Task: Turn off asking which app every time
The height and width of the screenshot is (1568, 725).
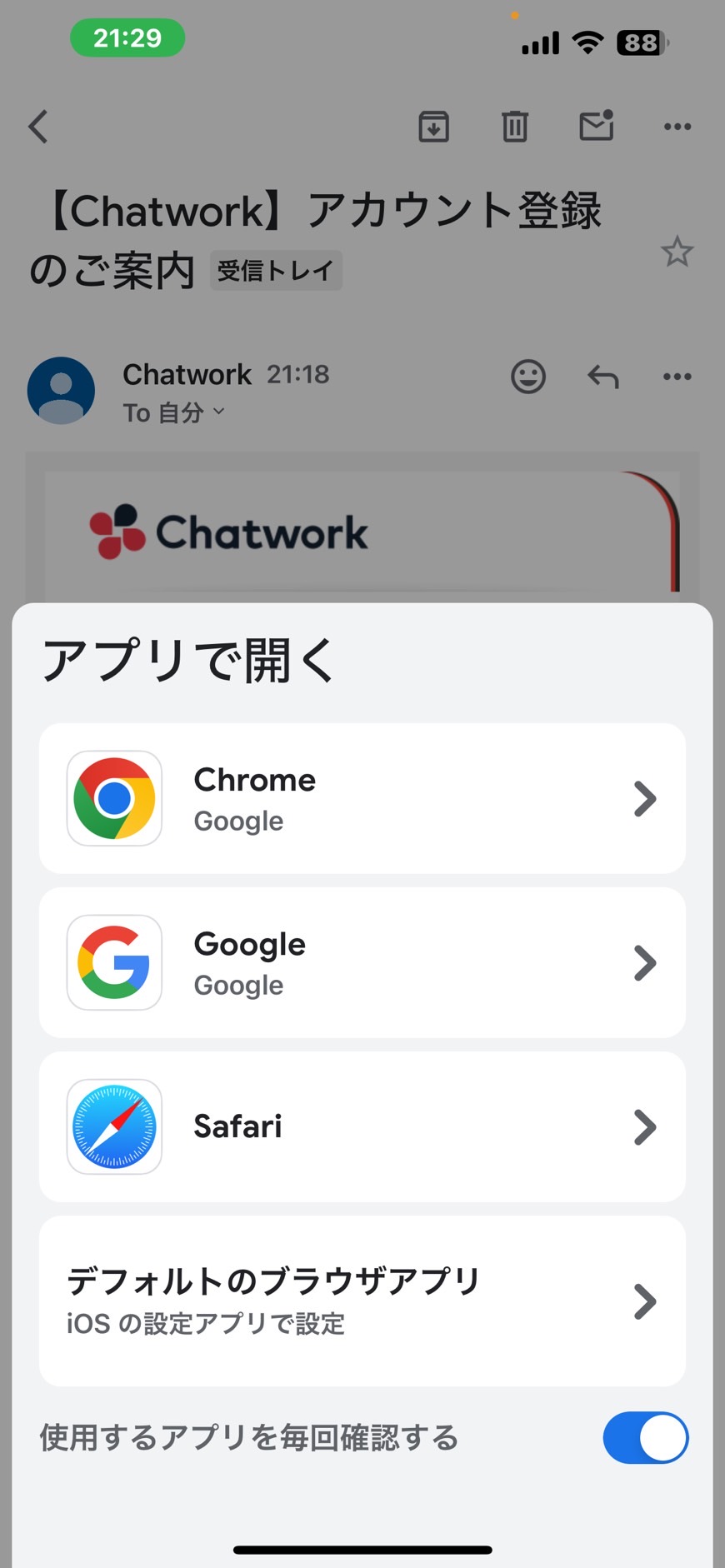Action: click(646, 1437)
